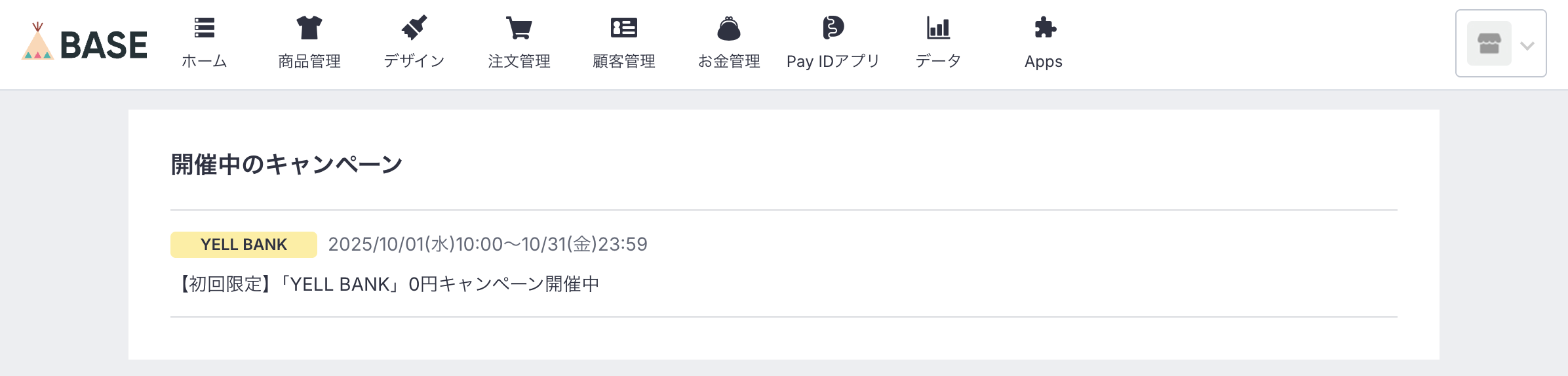This screenshot has height=376, width=1568.
Task: Open the Apps section
Action: coord(1043,43)
